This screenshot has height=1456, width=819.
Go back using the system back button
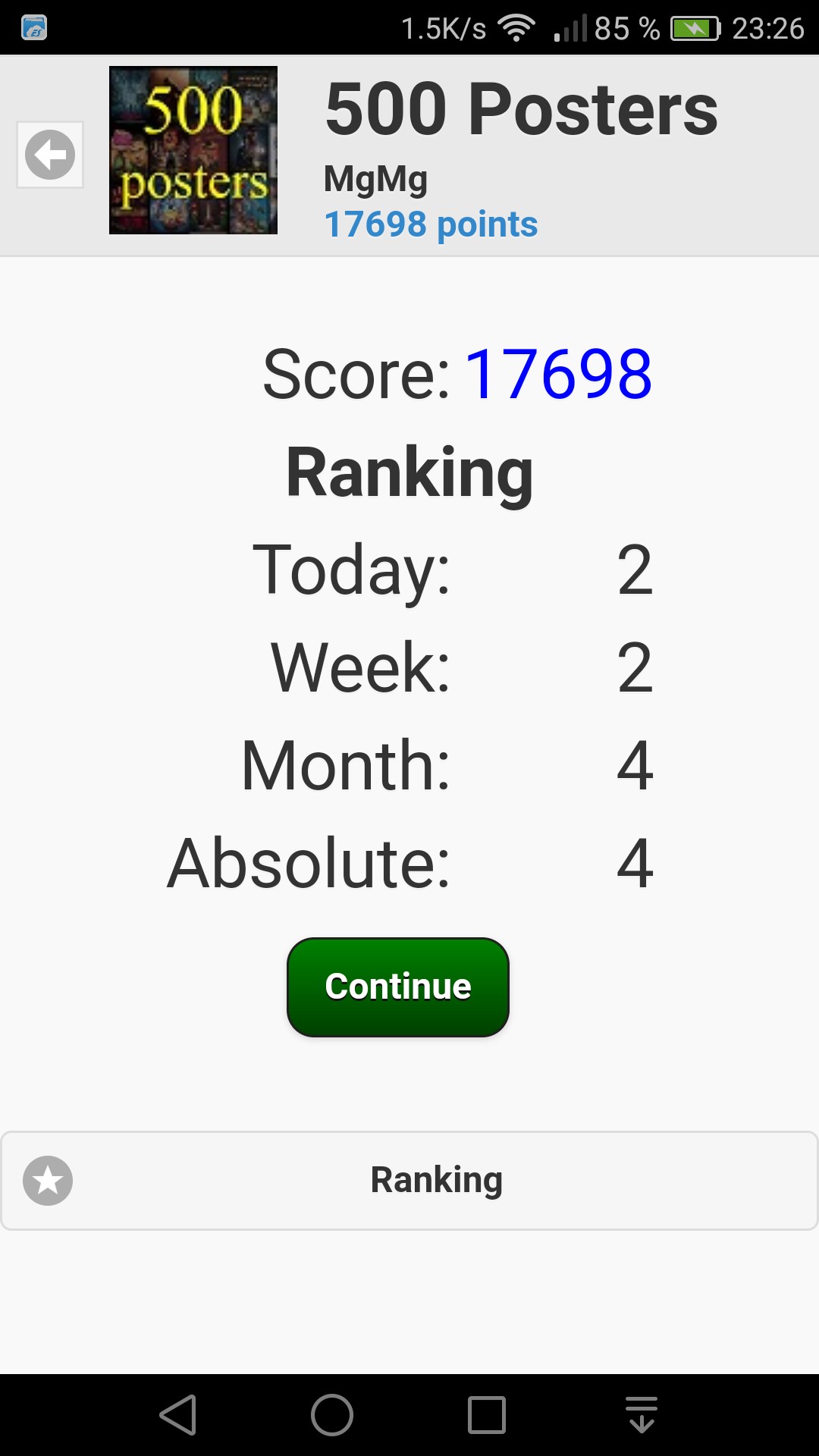(x=178, y=1415)
